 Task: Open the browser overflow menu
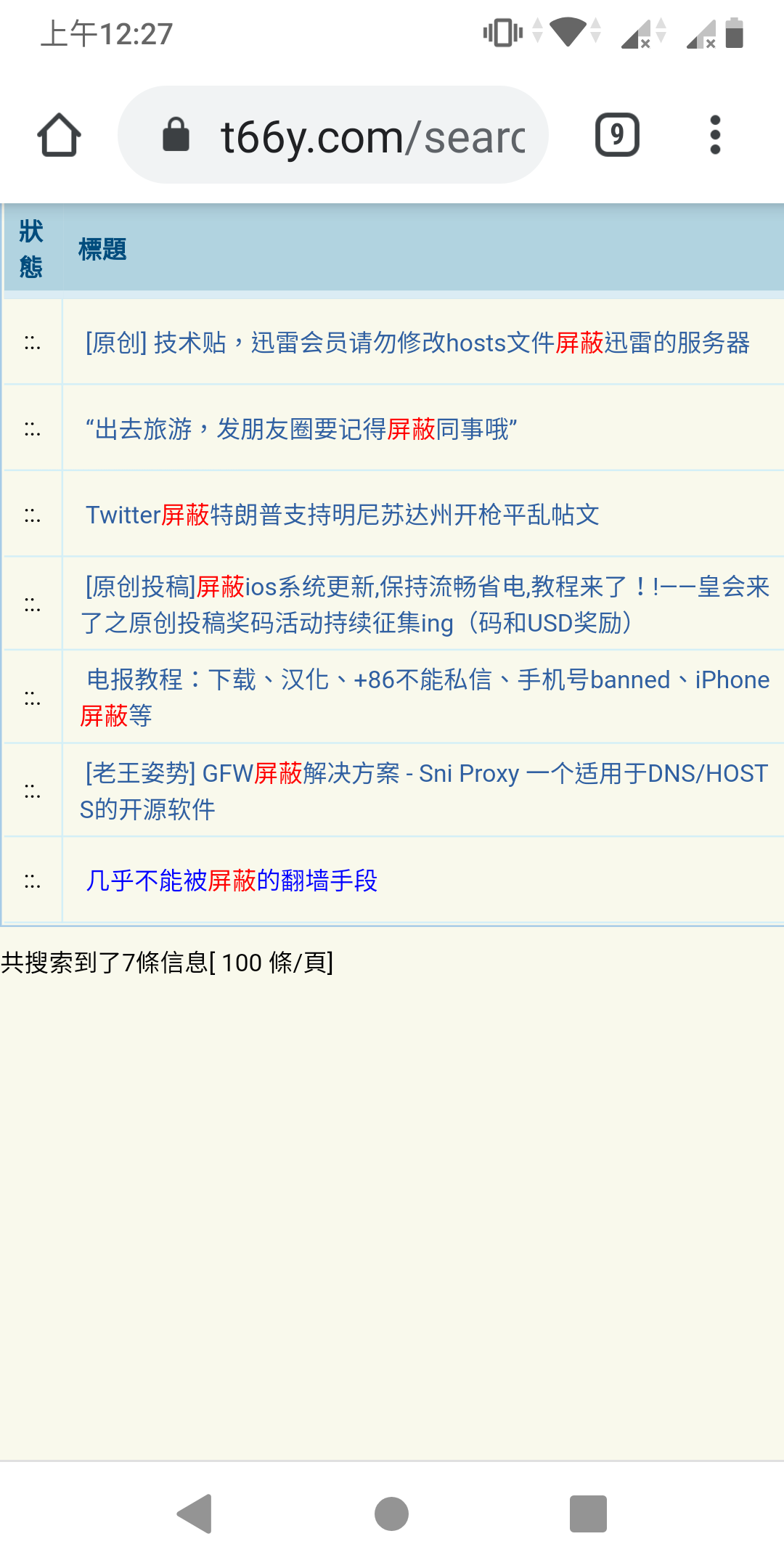(715, 135)
